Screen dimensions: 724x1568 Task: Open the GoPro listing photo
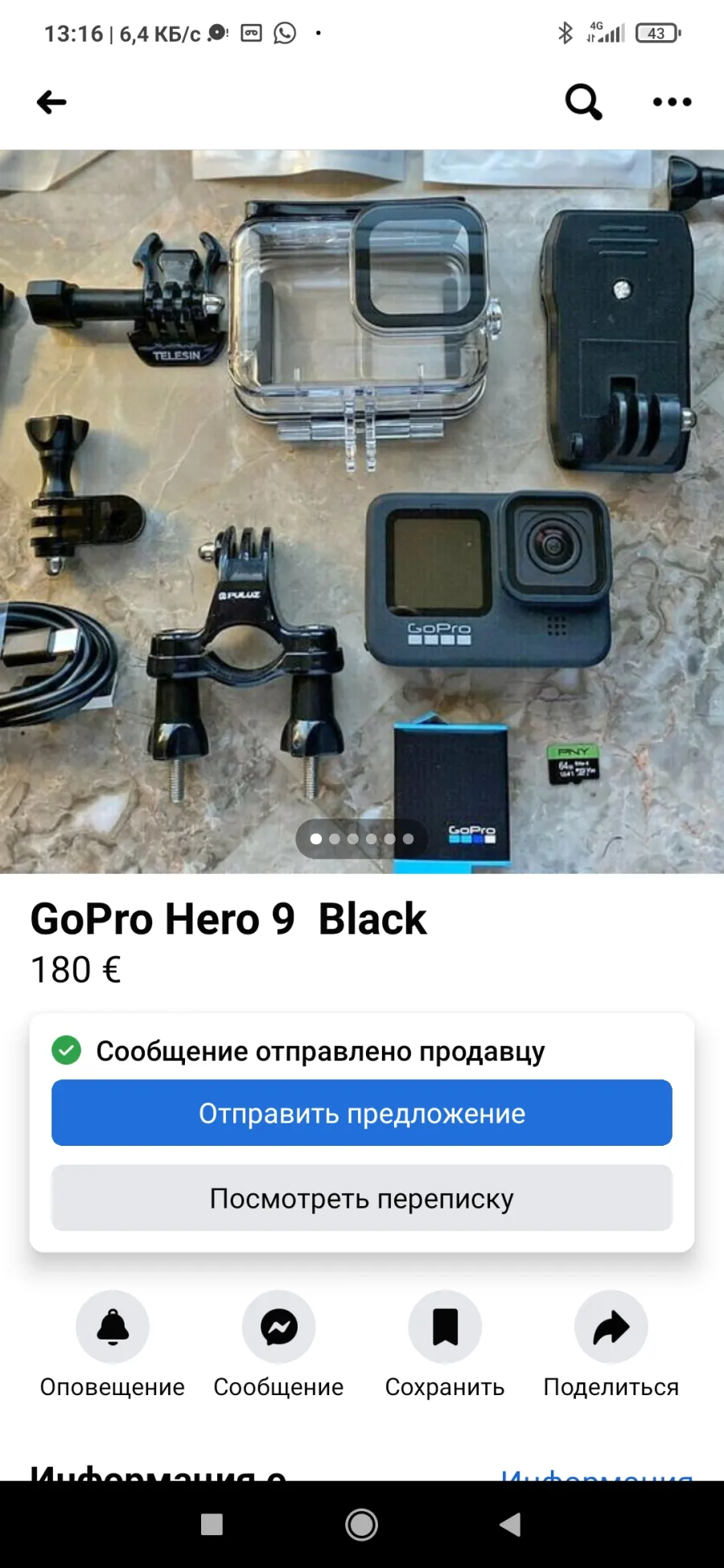click(362, 511)
